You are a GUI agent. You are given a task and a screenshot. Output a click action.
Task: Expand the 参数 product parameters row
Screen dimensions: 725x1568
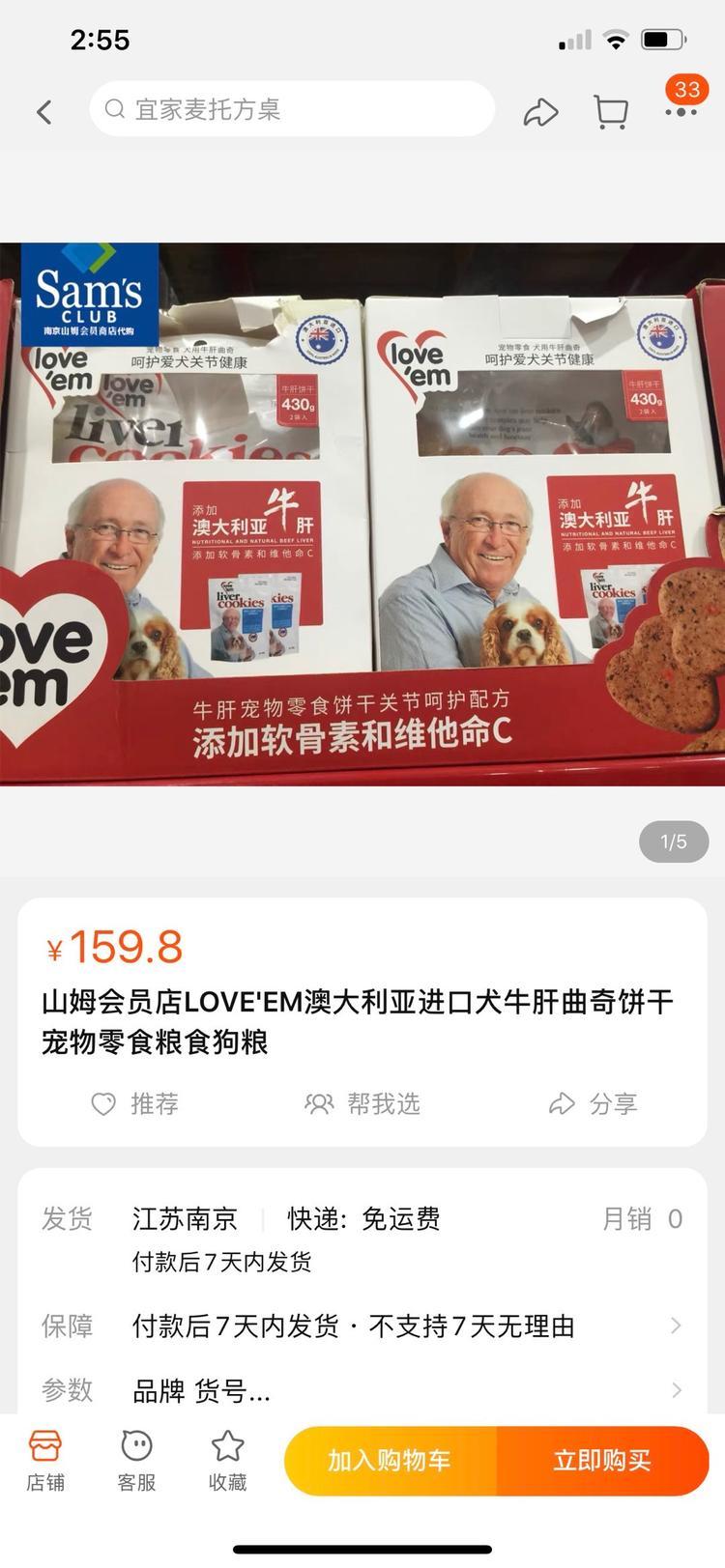362,1390
